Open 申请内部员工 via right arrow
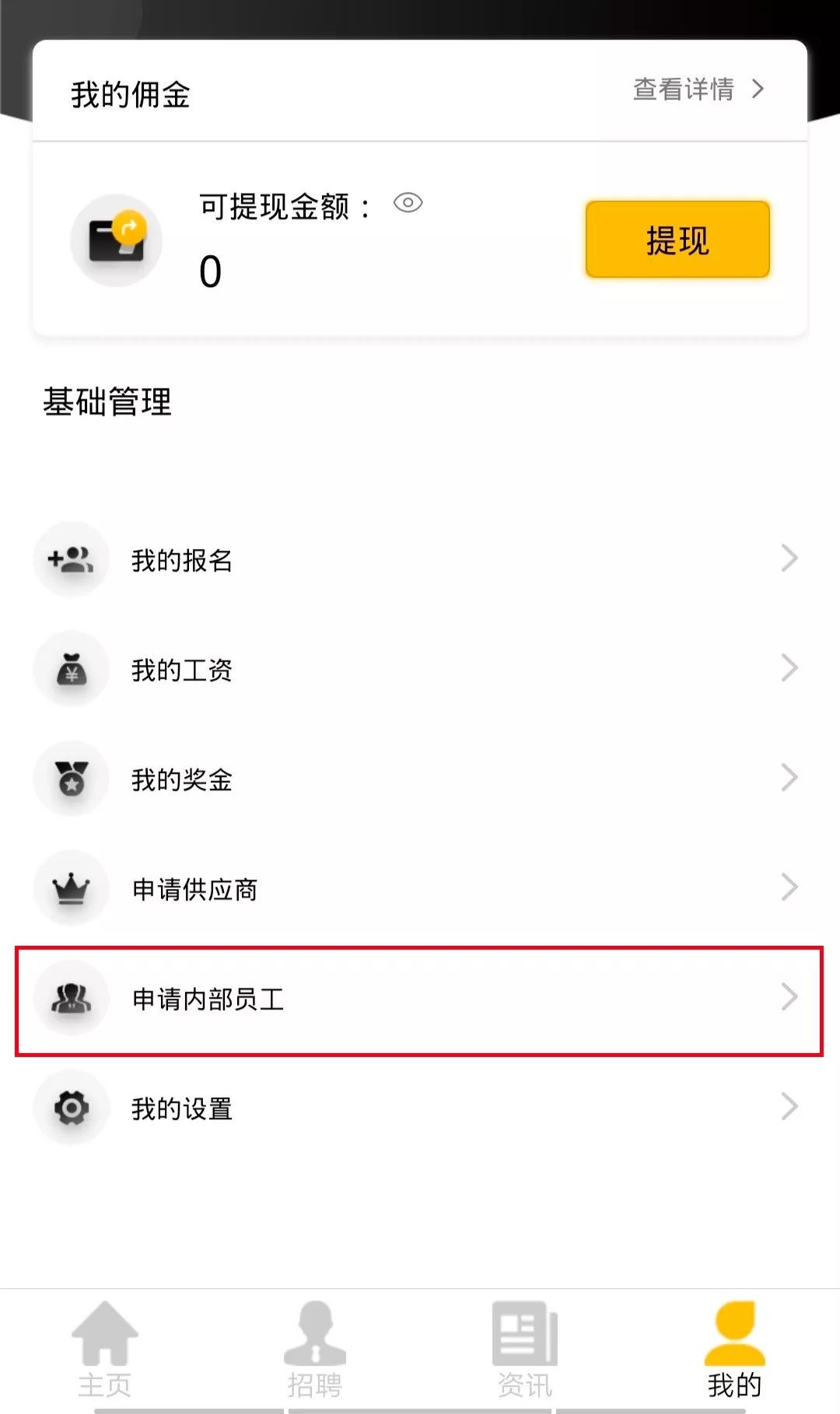The image size is (840, 1414). 790,997
